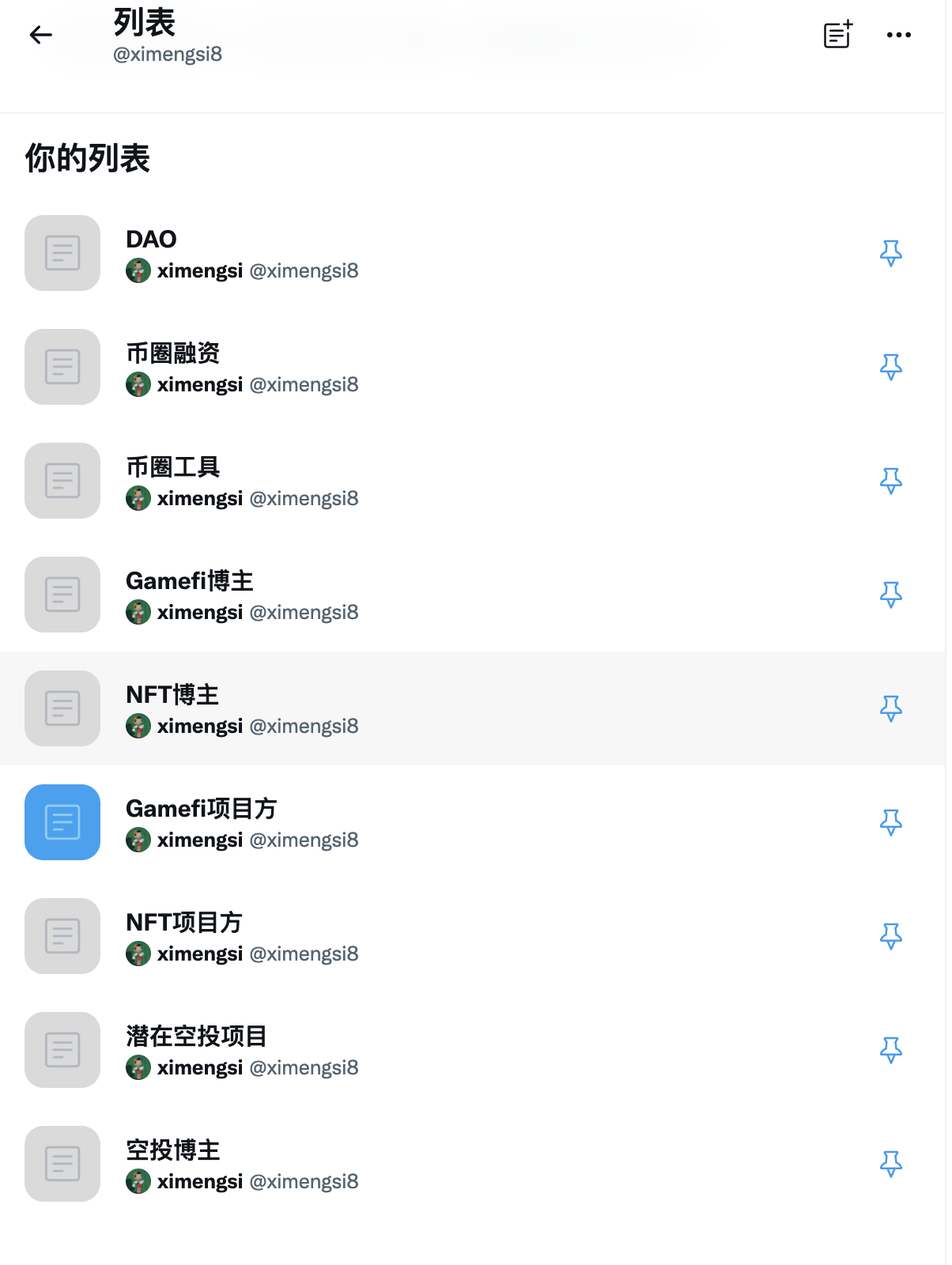This screenshot has height=1265, width=952.
Task: Open the 币圈工具 list
Action: tap(172, 467)
